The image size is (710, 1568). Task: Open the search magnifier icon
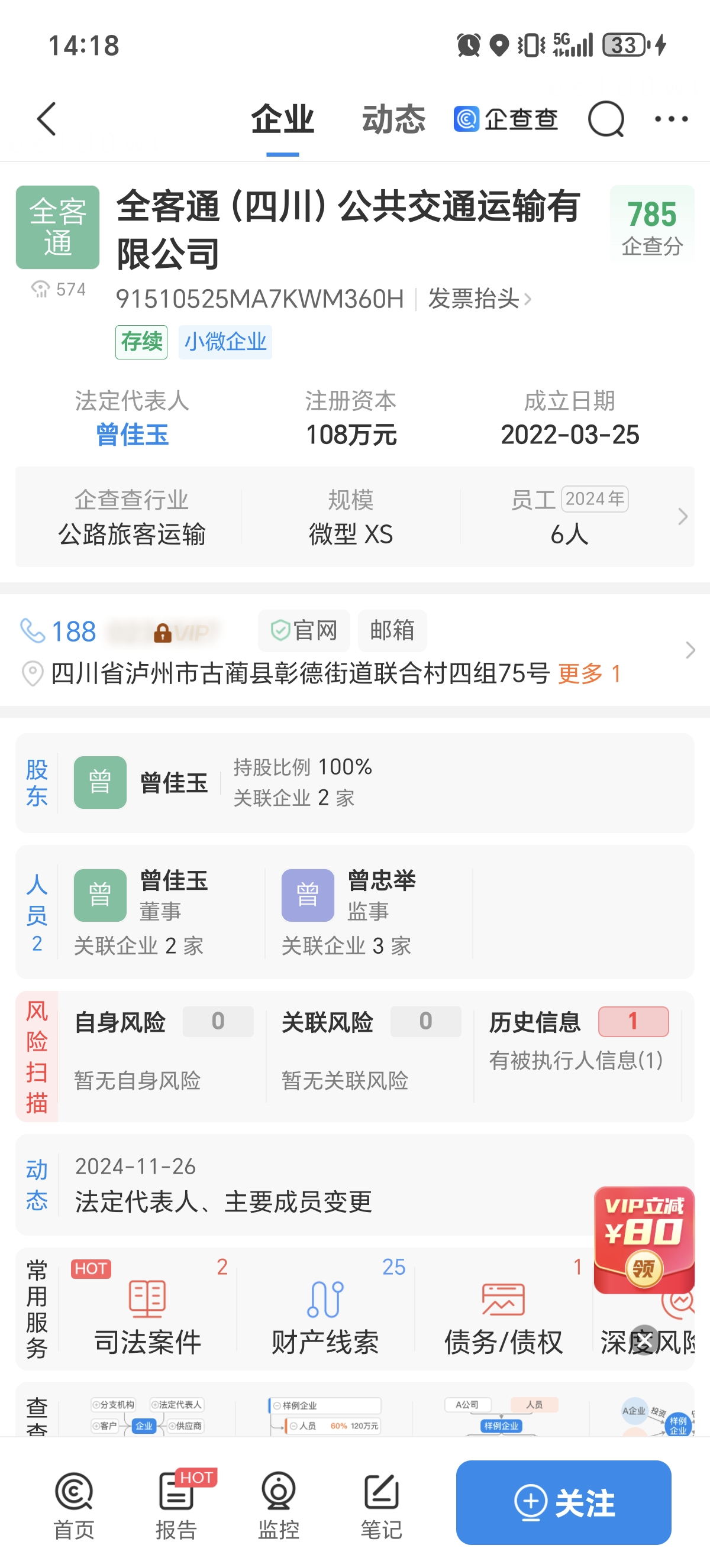point(605,119)
